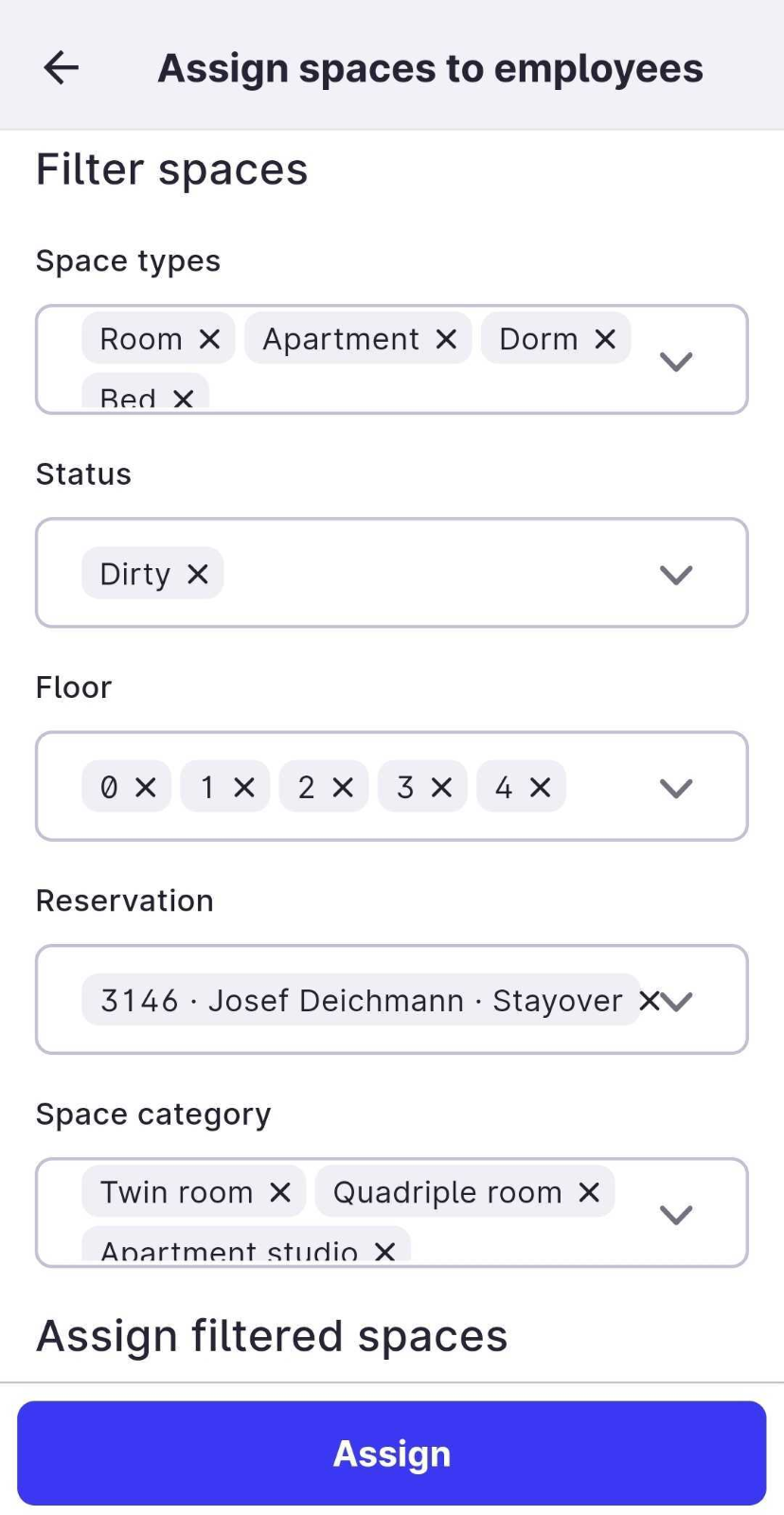Remove the Apartment chip from Space types
This screenshot has height=1515, width=784.
click(x=448, y=338)
